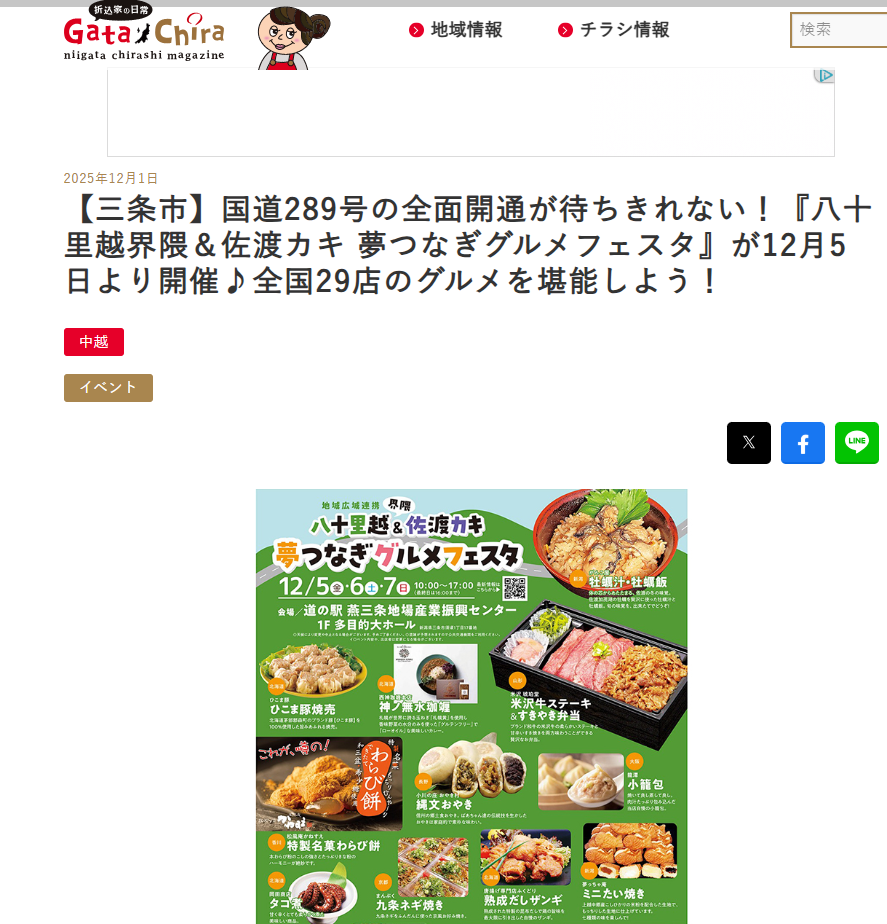Open the ad info icon on the banner
Image resolution: width=887 pixels, height=924 pixels.
point(823,76)
